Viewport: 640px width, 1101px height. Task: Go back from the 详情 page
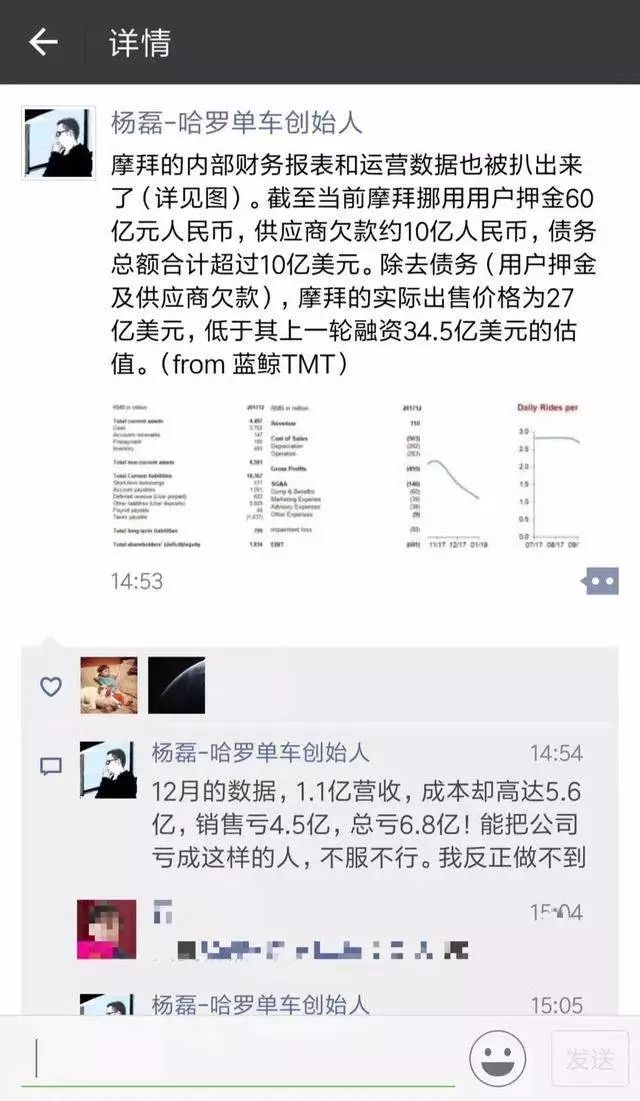(43, 42)
